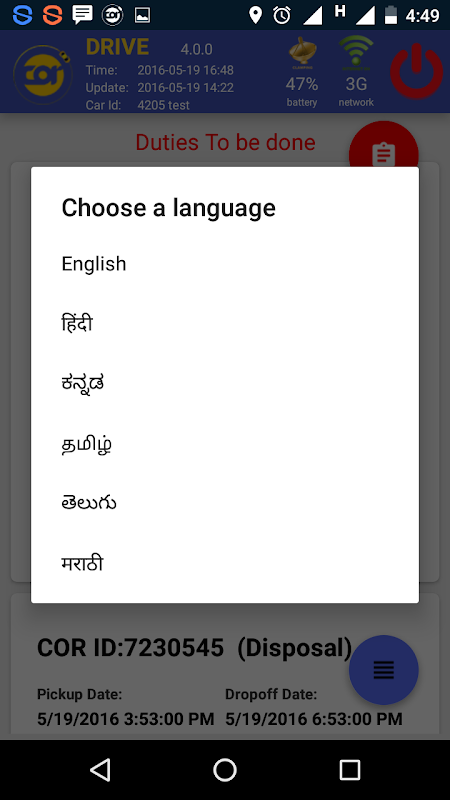450x800 pixels.
Task: Select मराठी from the language options
Action: point(224,563)
